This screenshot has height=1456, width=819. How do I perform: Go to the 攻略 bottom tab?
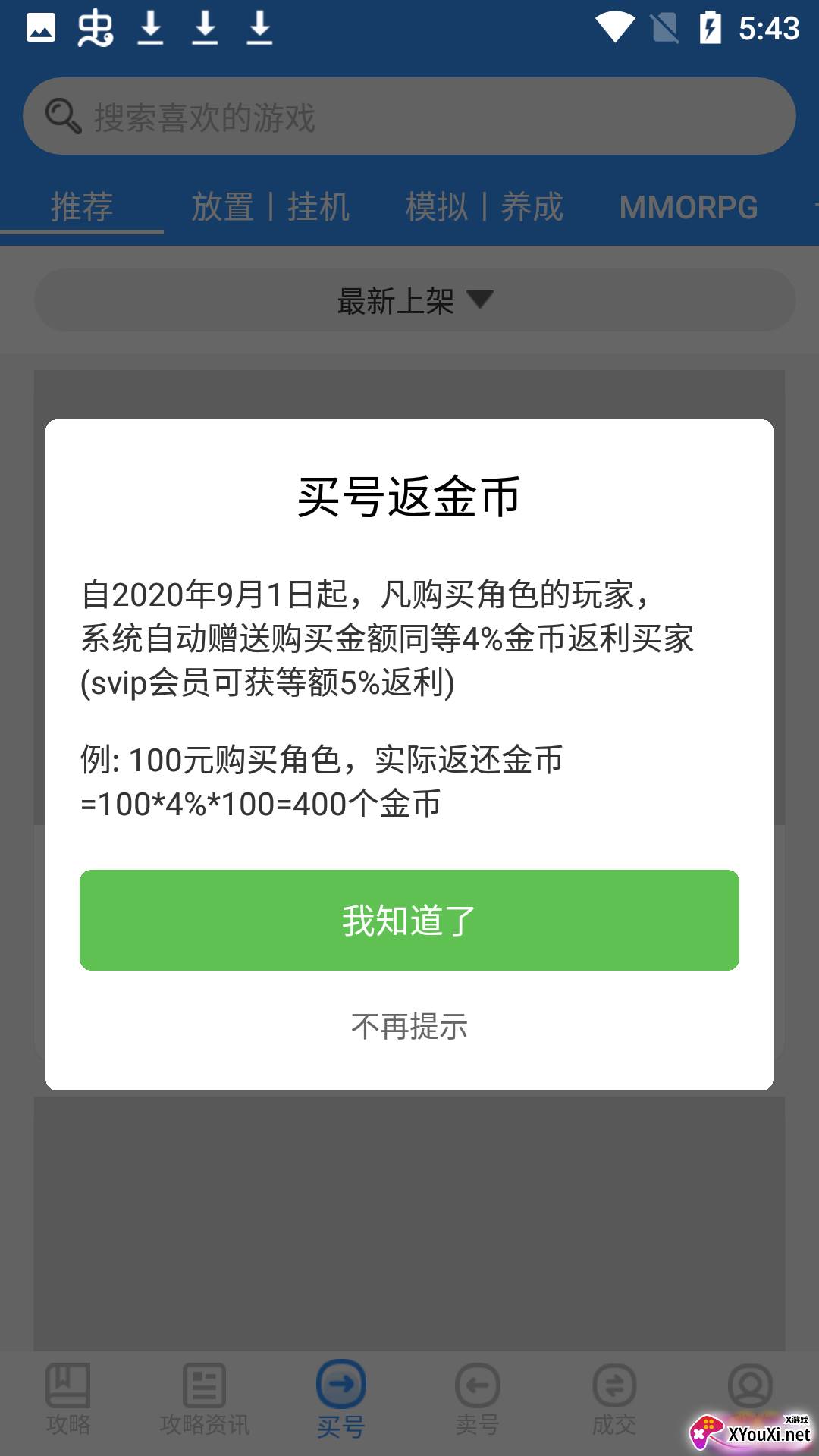pyautogui.click(x=68, y=1399)
